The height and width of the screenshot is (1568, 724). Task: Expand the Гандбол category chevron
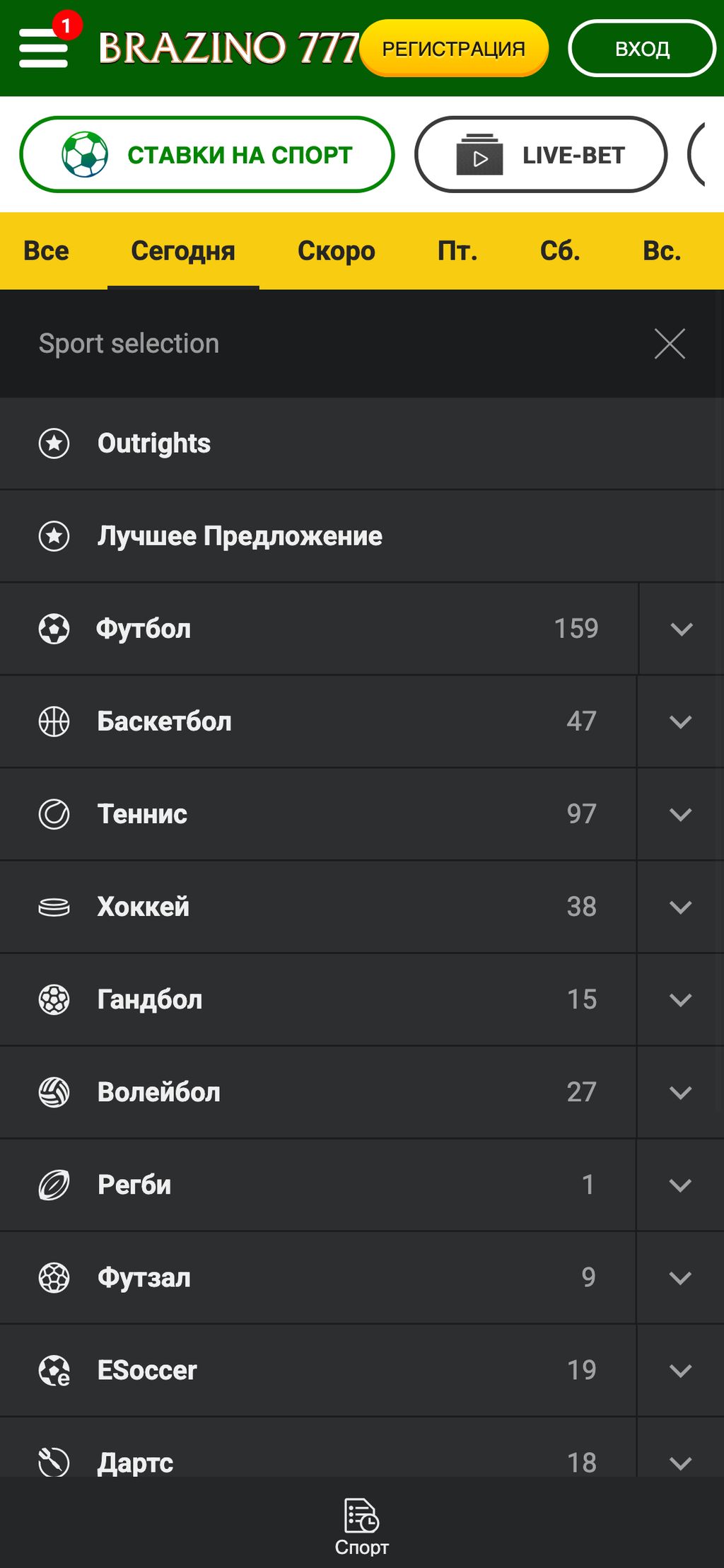(680, 999)
